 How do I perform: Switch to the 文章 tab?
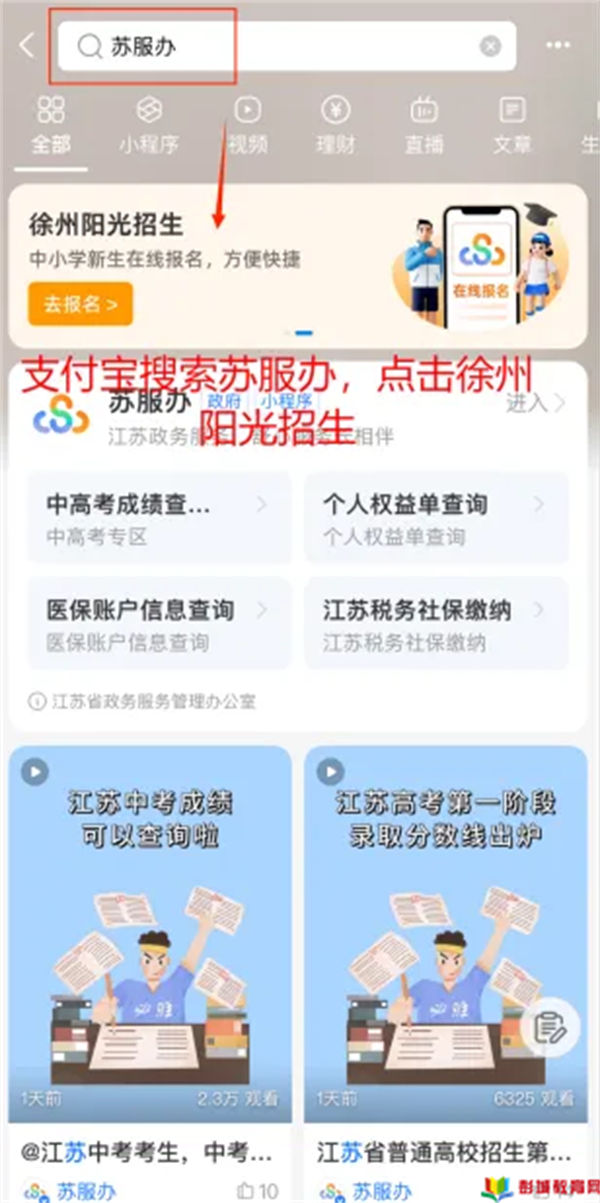[512, 125]
